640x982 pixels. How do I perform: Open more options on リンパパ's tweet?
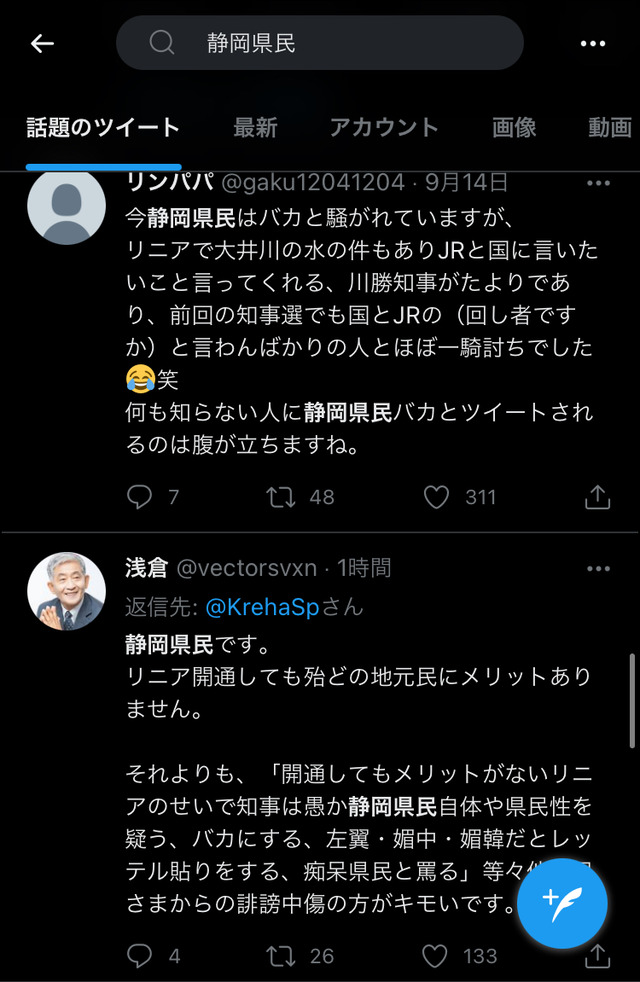(598, 183)
